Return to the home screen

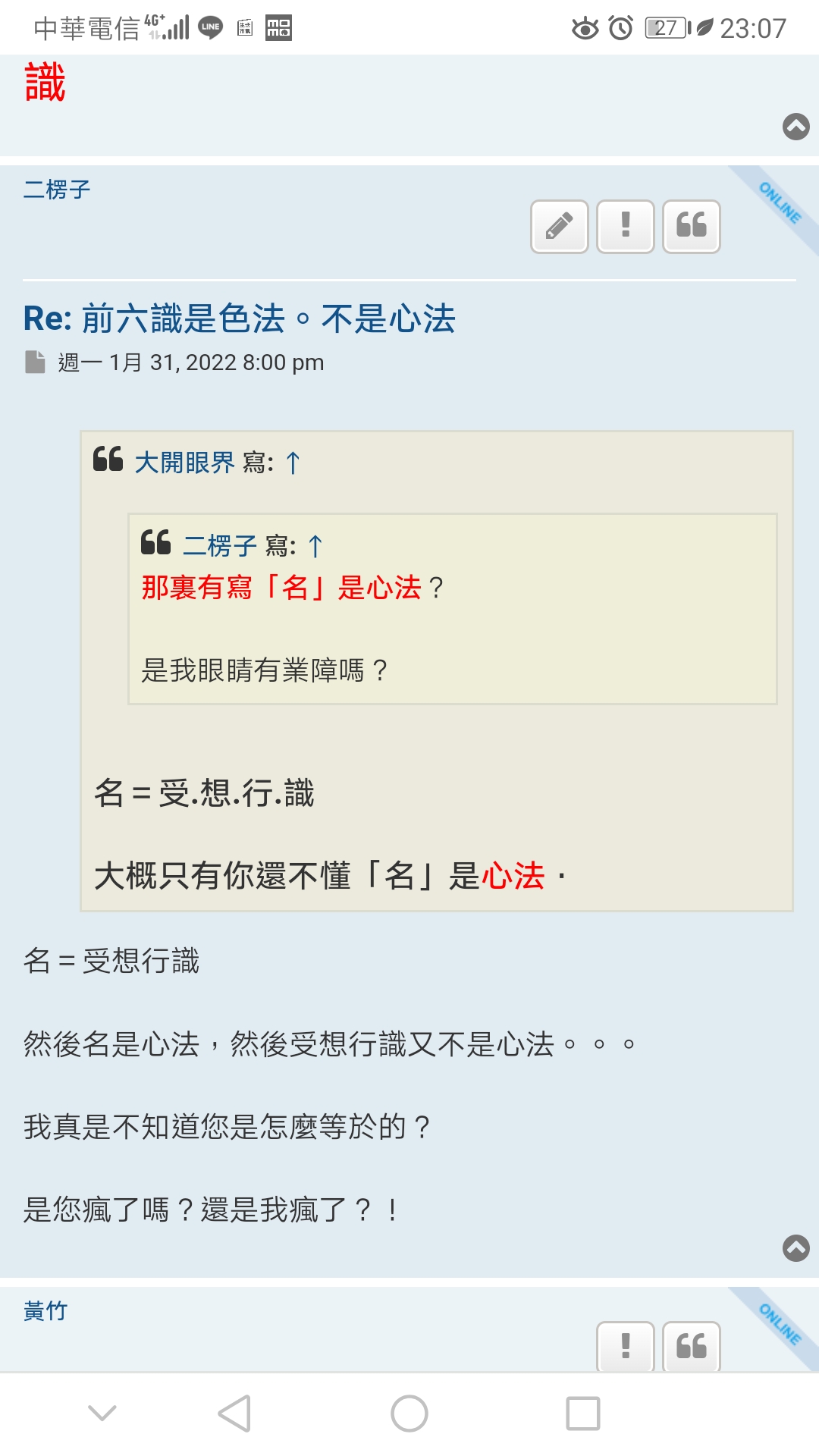409,1414
